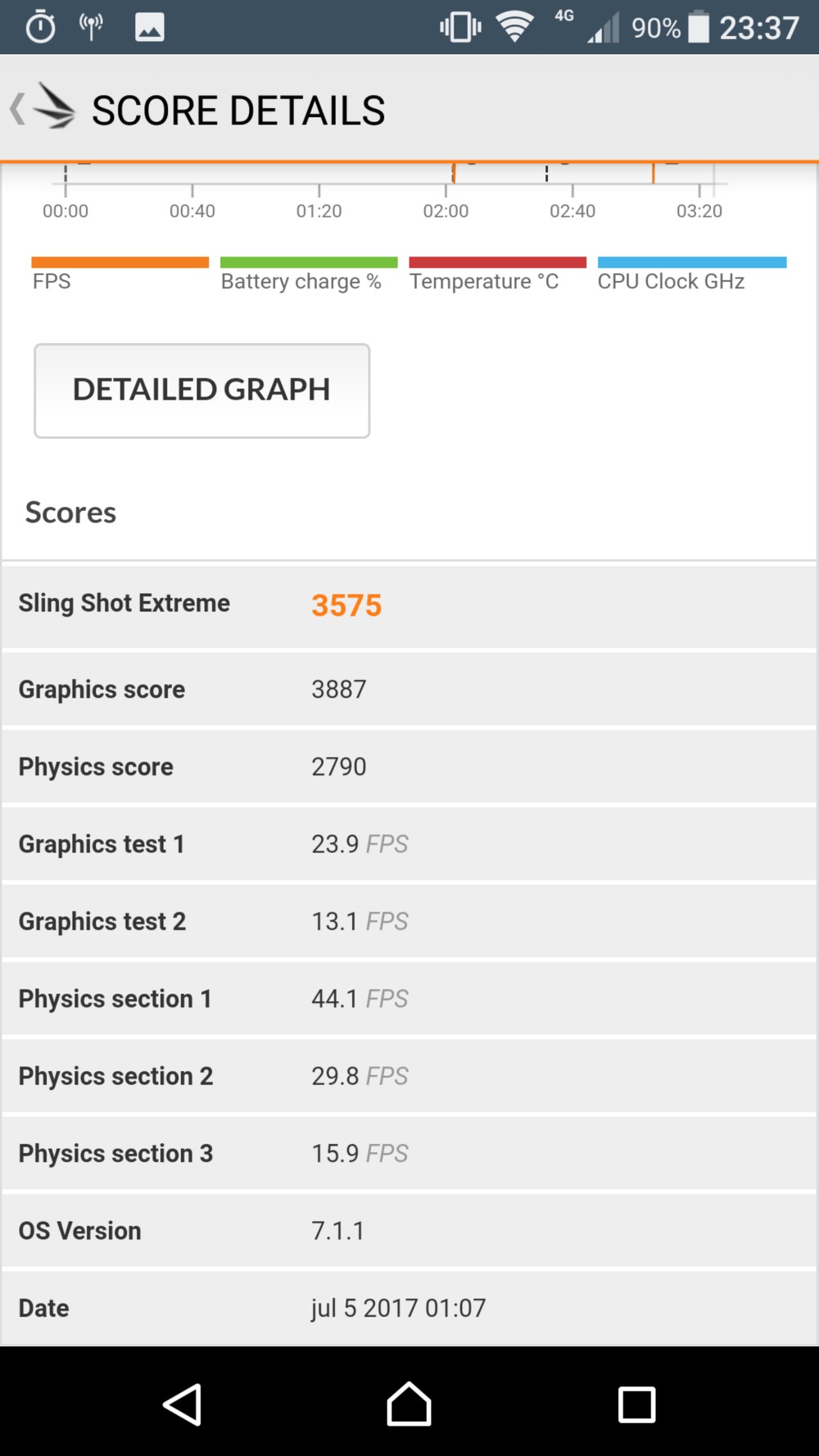Image resolution: width=819 pixels, height=1456 pixels.
Task: Open recent apps overview
Action: click(x=636, y=1404)
